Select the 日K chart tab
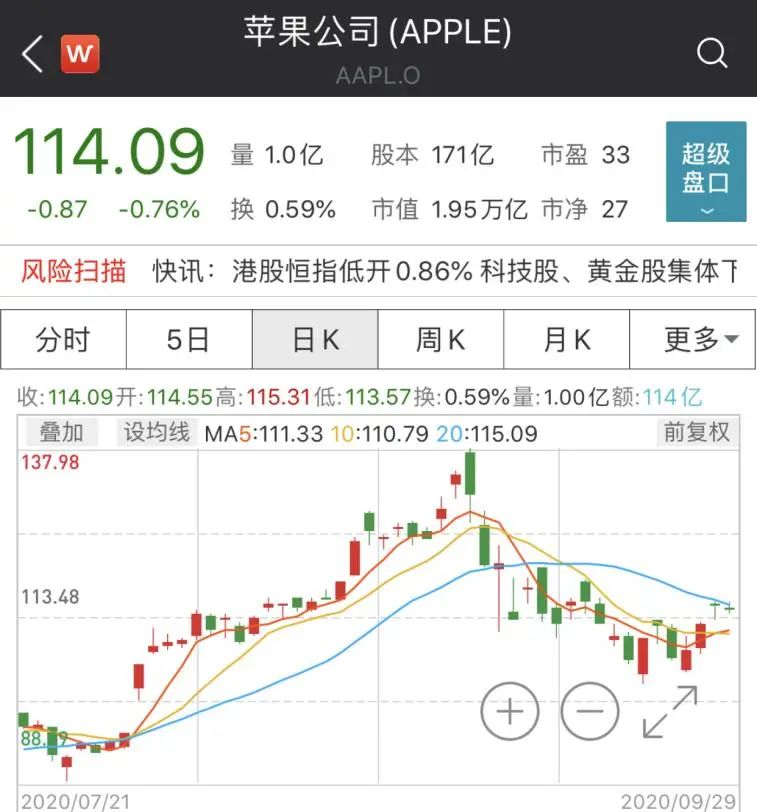This screenshot has width=757, height=812. click(315, 340)
